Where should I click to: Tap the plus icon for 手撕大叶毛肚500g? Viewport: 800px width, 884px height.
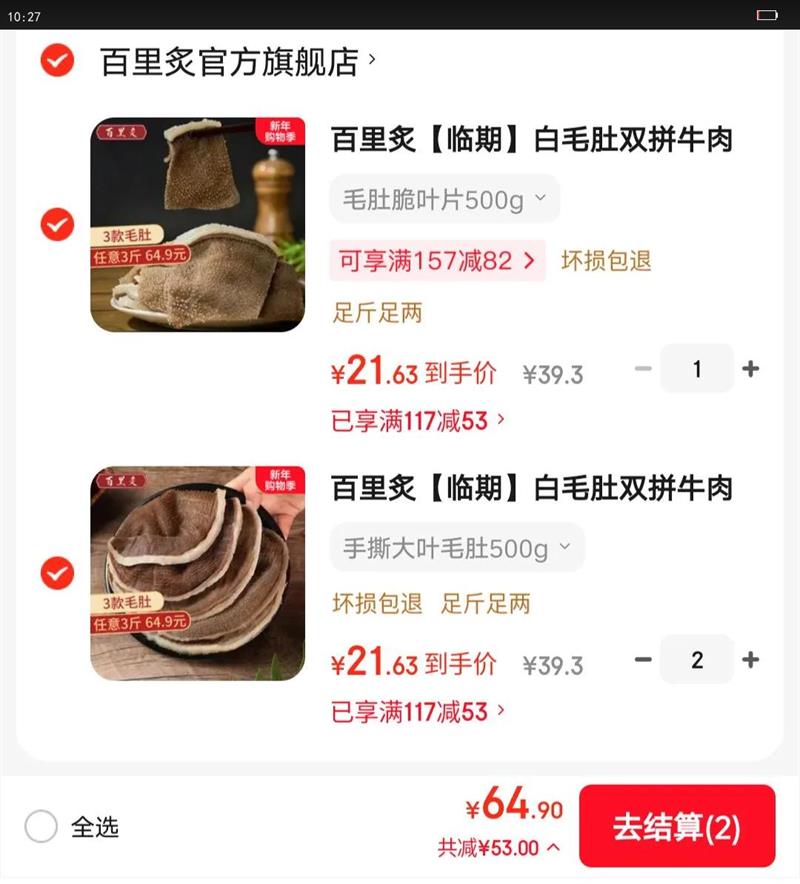point(747,660)
